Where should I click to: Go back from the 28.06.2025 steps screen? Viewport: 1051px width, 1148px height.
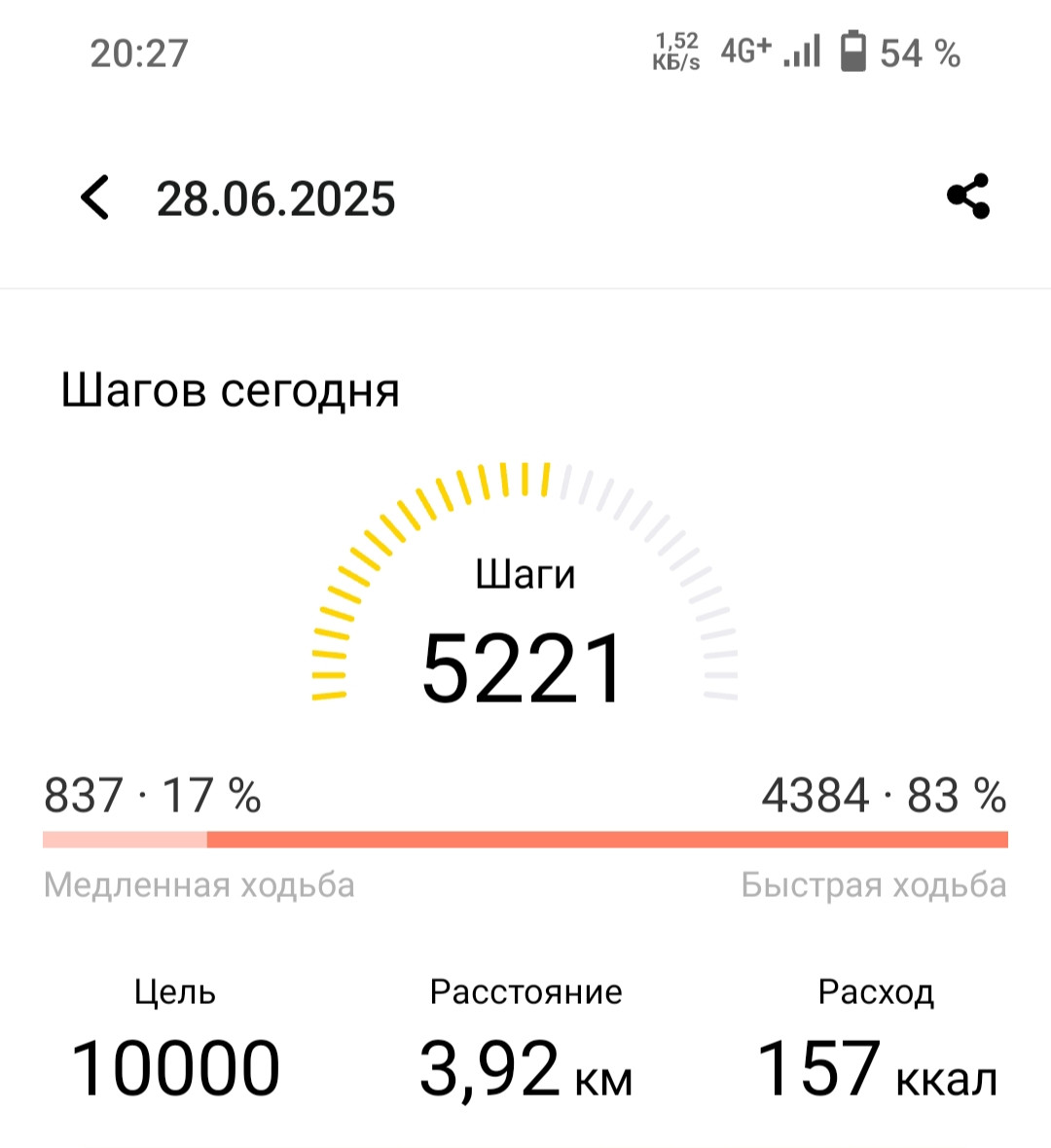click(x=94, y=197)
